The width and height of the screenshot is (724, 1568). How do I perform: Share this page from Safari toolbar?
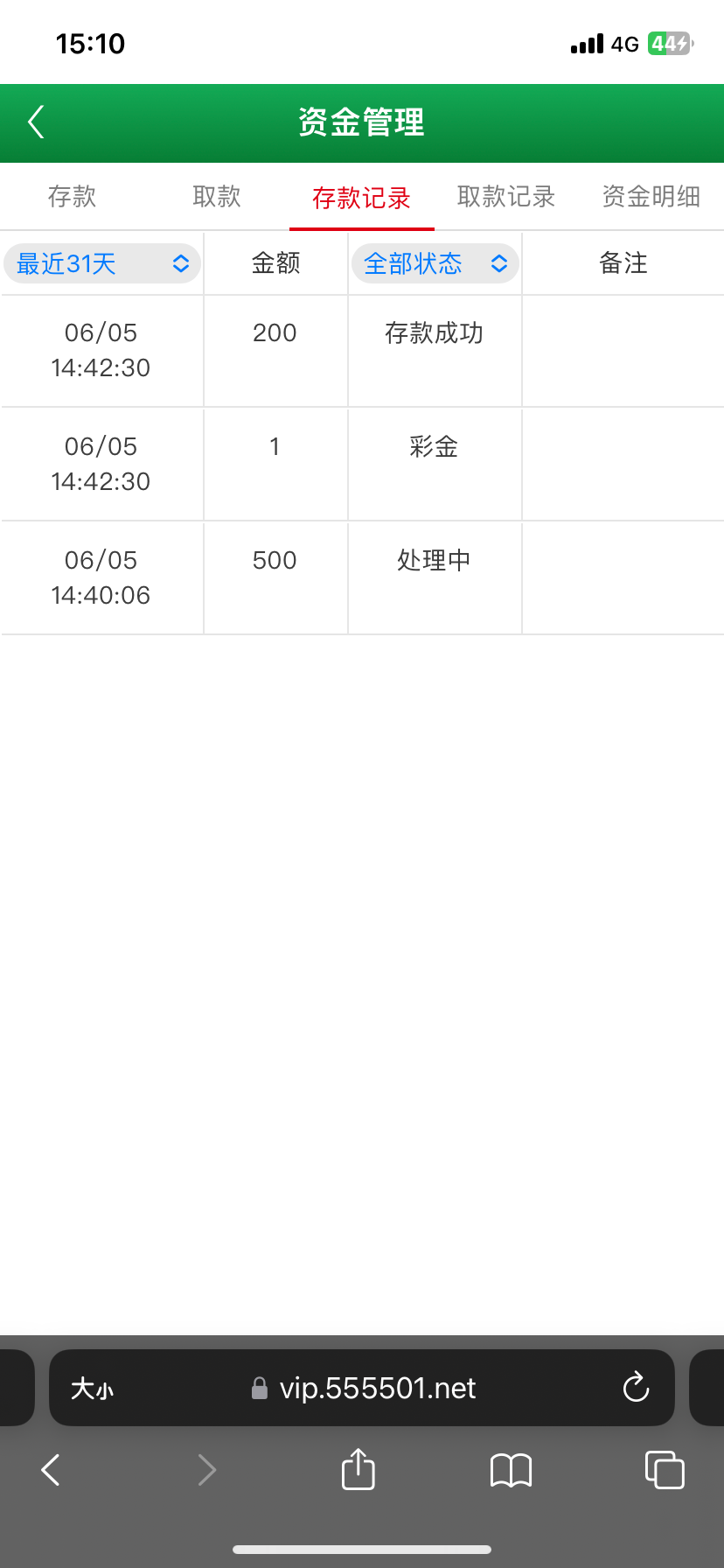pyautogui.click(x=358, y=1469)
